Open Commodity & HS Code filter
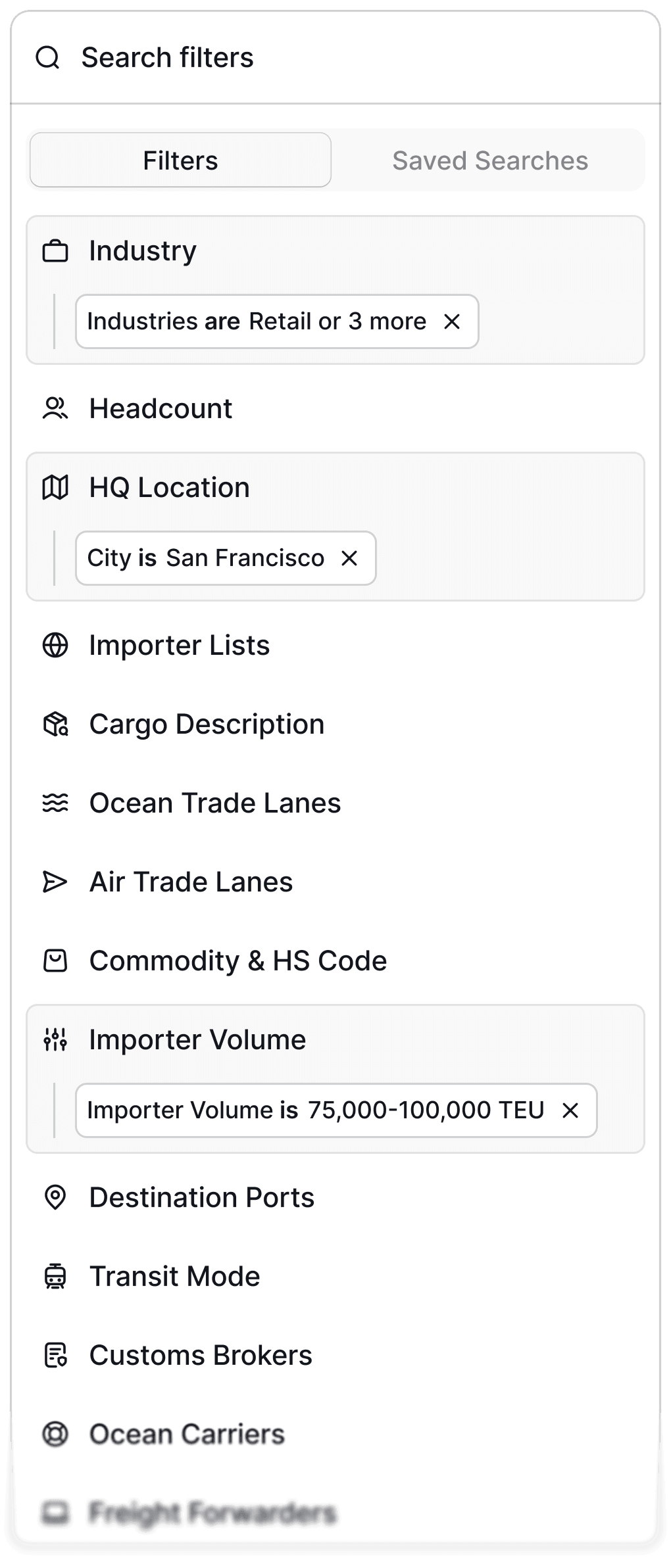The image size is (671, 1568). pos(335,961)
